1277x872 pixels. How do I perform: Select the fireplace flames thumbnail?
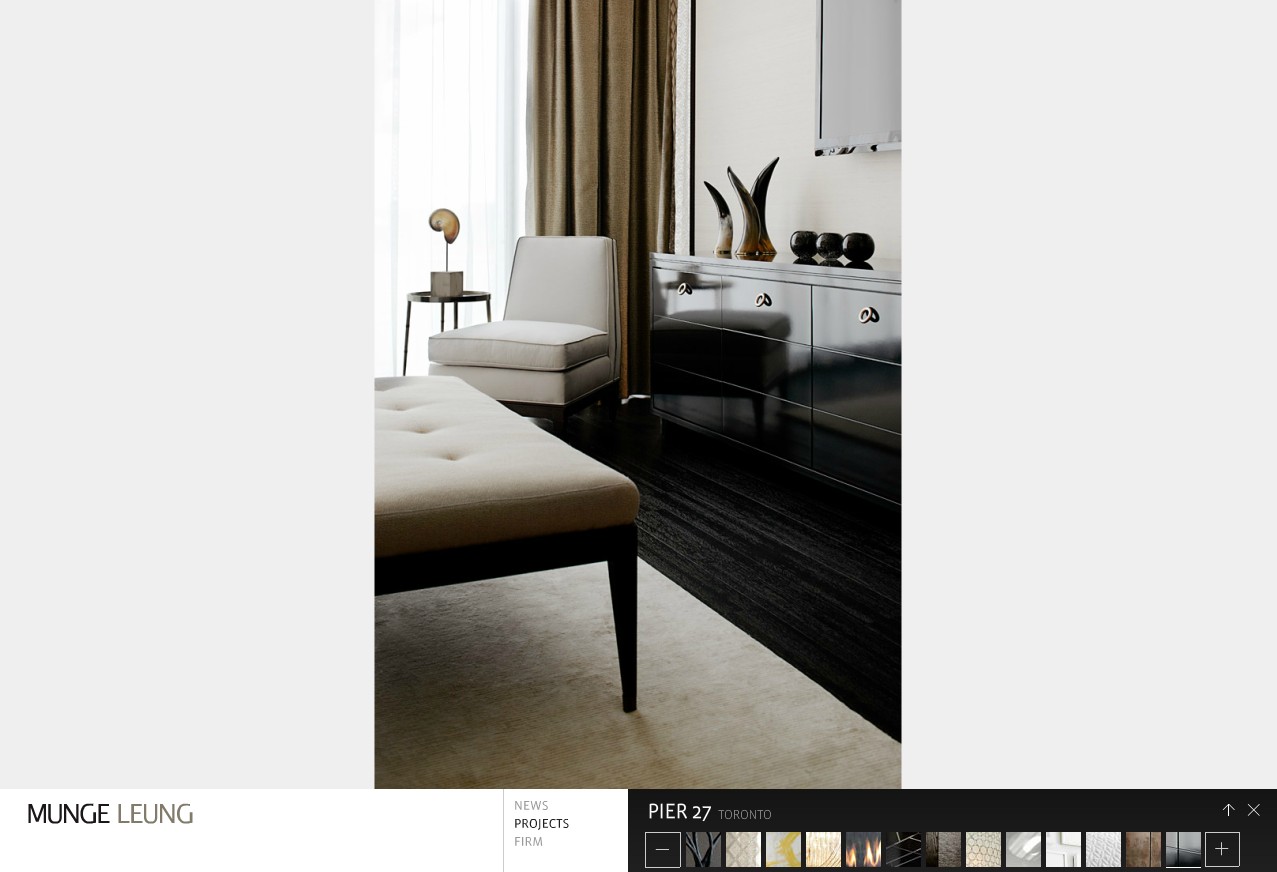click(863, 850)
